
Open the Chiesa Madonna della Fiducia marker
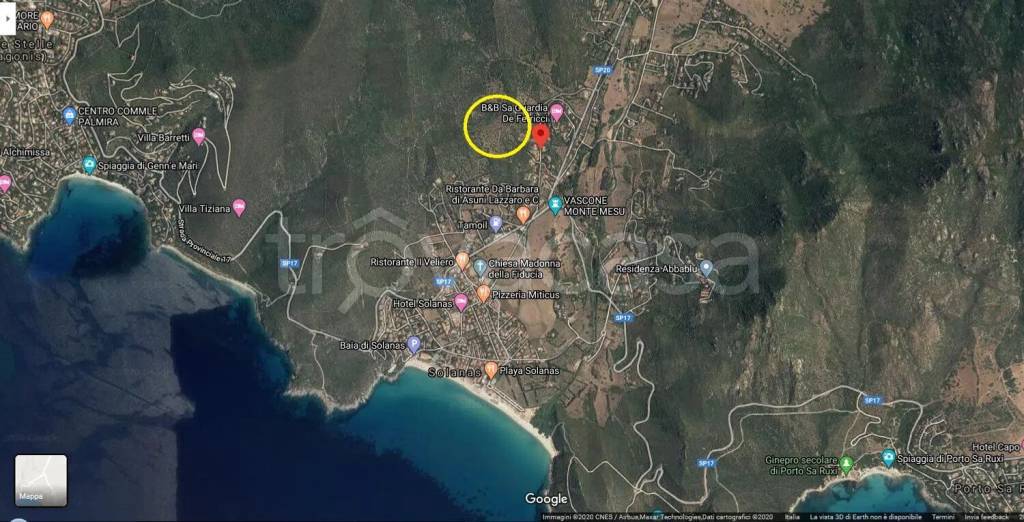click(x=480, y=267)
